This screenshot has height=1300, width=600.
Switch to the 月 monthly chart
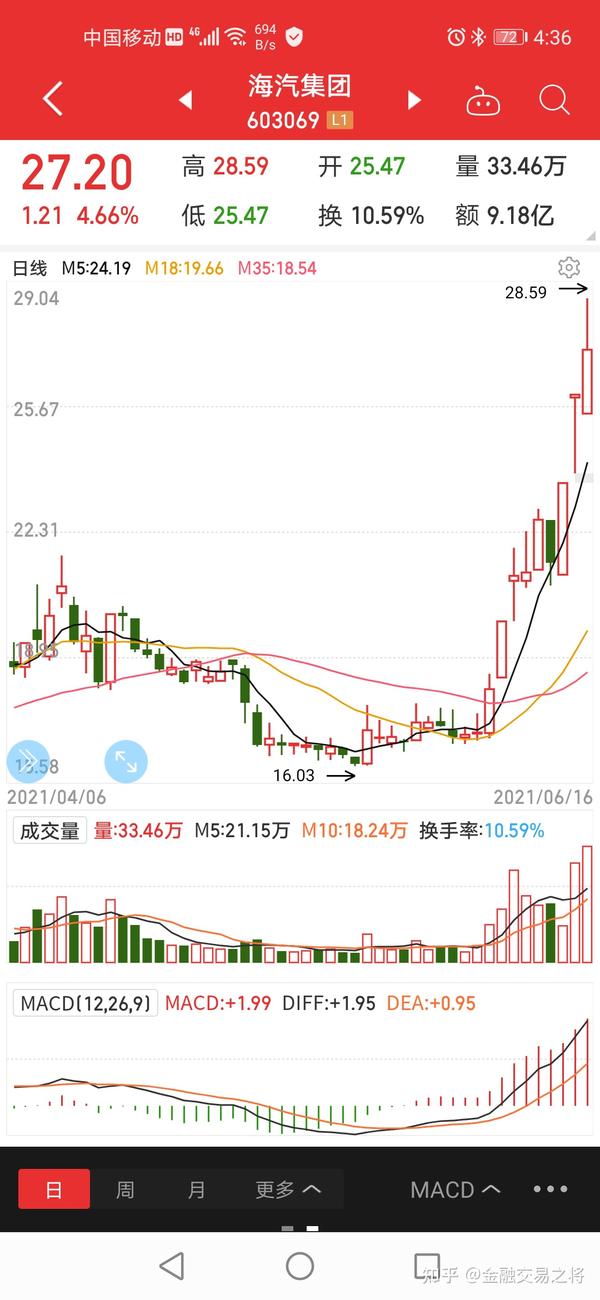coord(197,1189)
